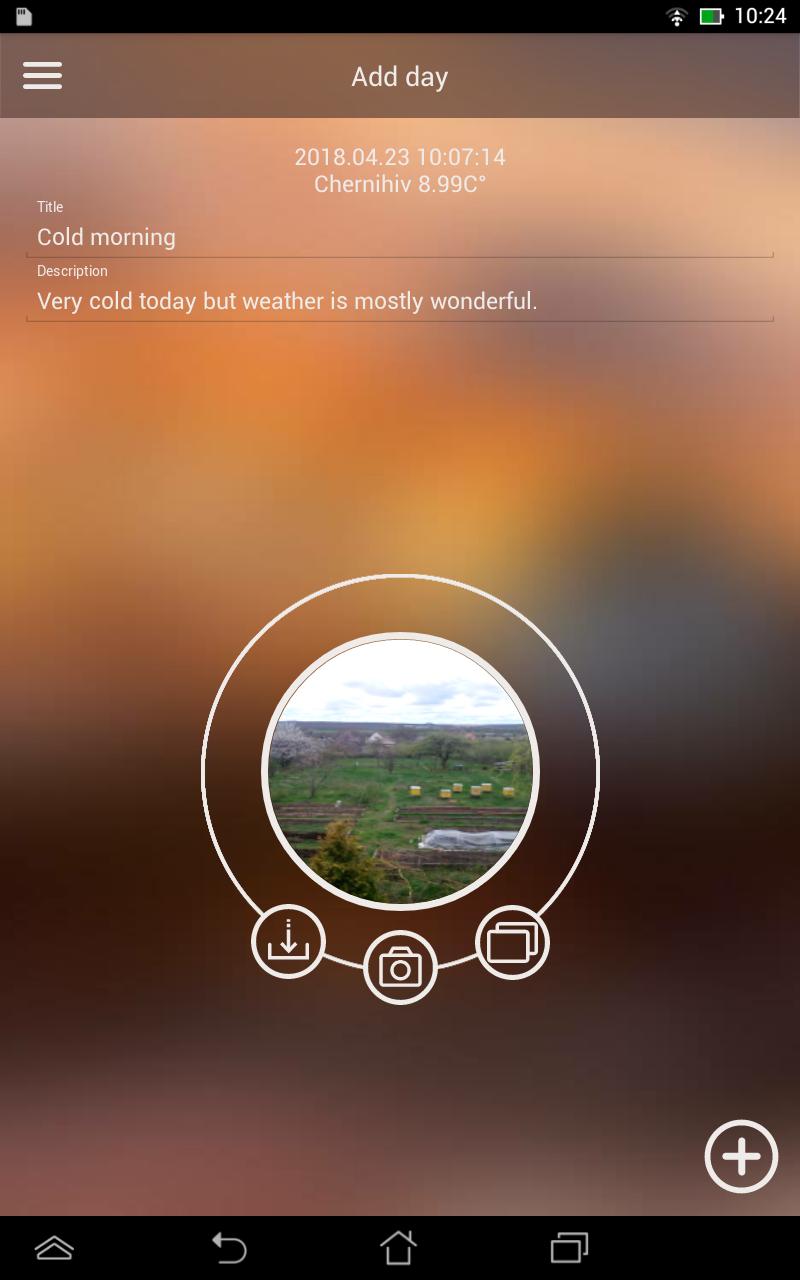Open the gallery icon to choose photos
The width and height of the screenshot is (800, 1280).
[512, 941]
